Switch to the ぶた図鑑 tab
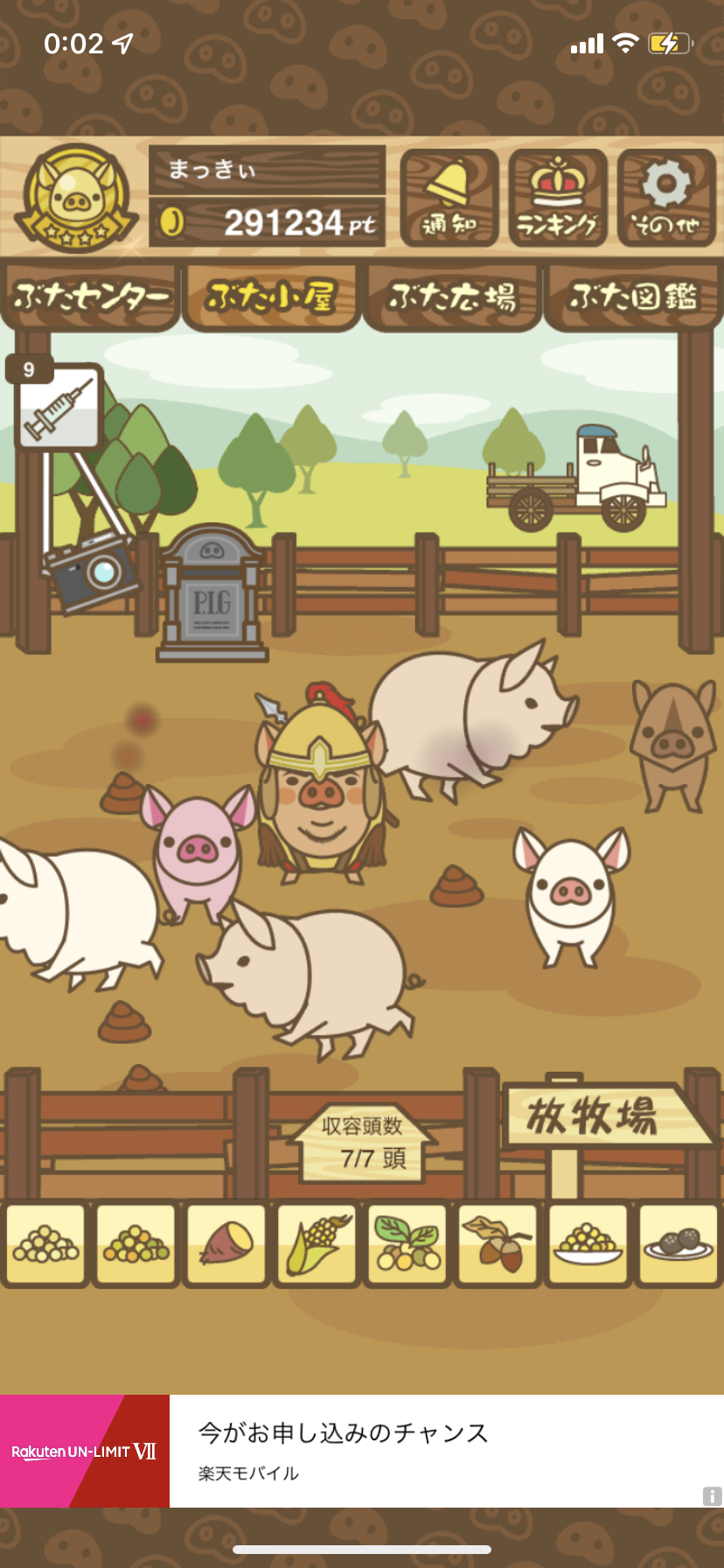 click(633, 297)
